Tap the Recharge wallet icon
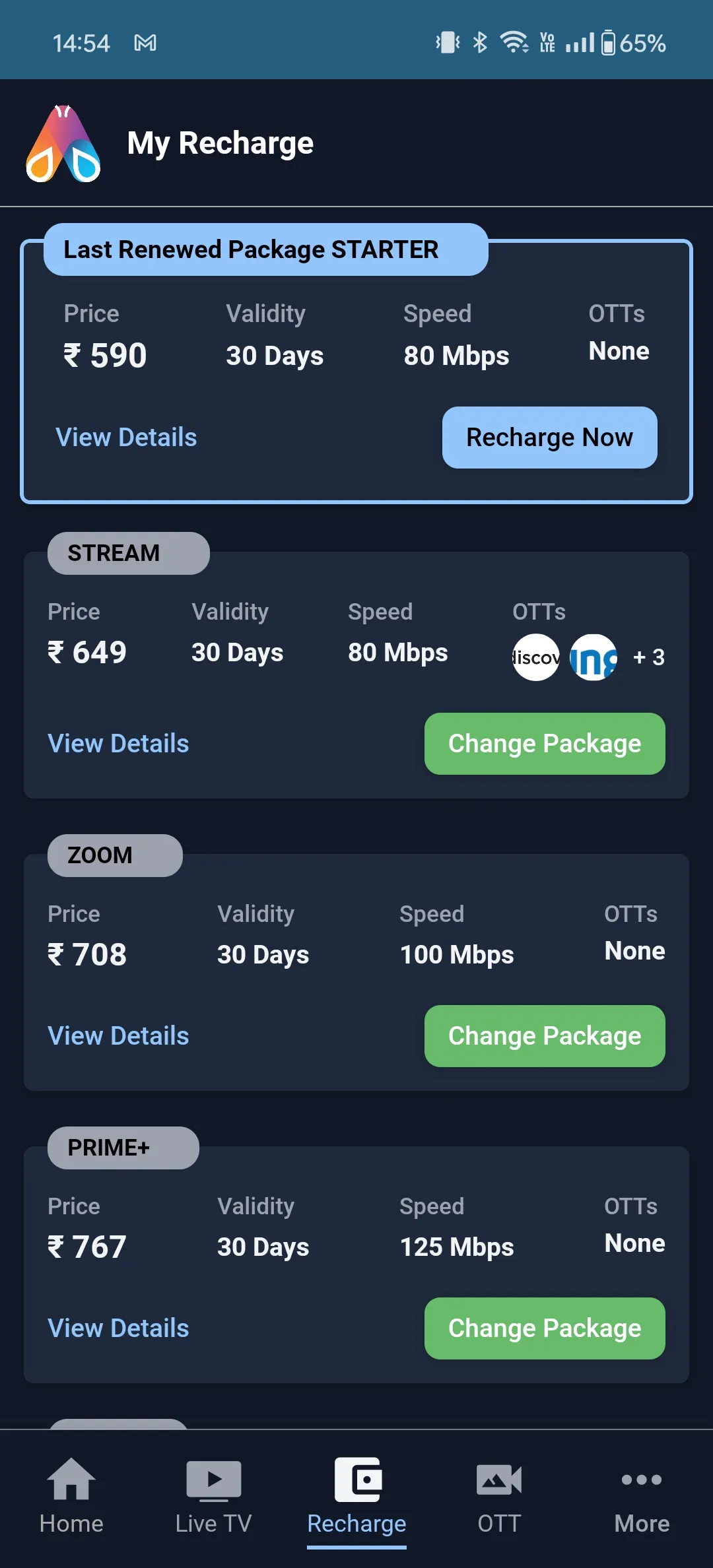The height and width of the screenshot is (1568, 713). pos(356,1482)
